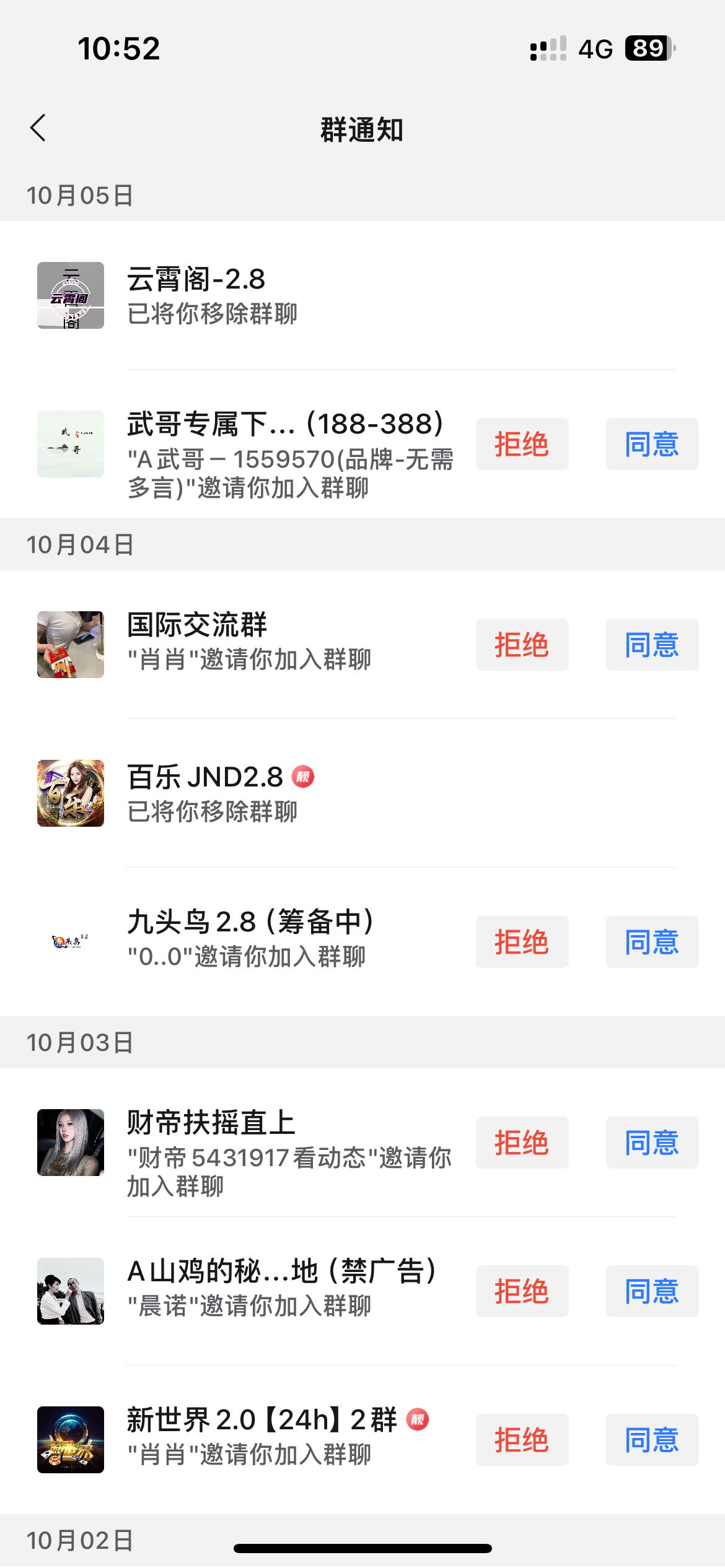Reject the 新世界 2.0【24h】2群 invite

pyautogui.click(x=522, y=1440)
